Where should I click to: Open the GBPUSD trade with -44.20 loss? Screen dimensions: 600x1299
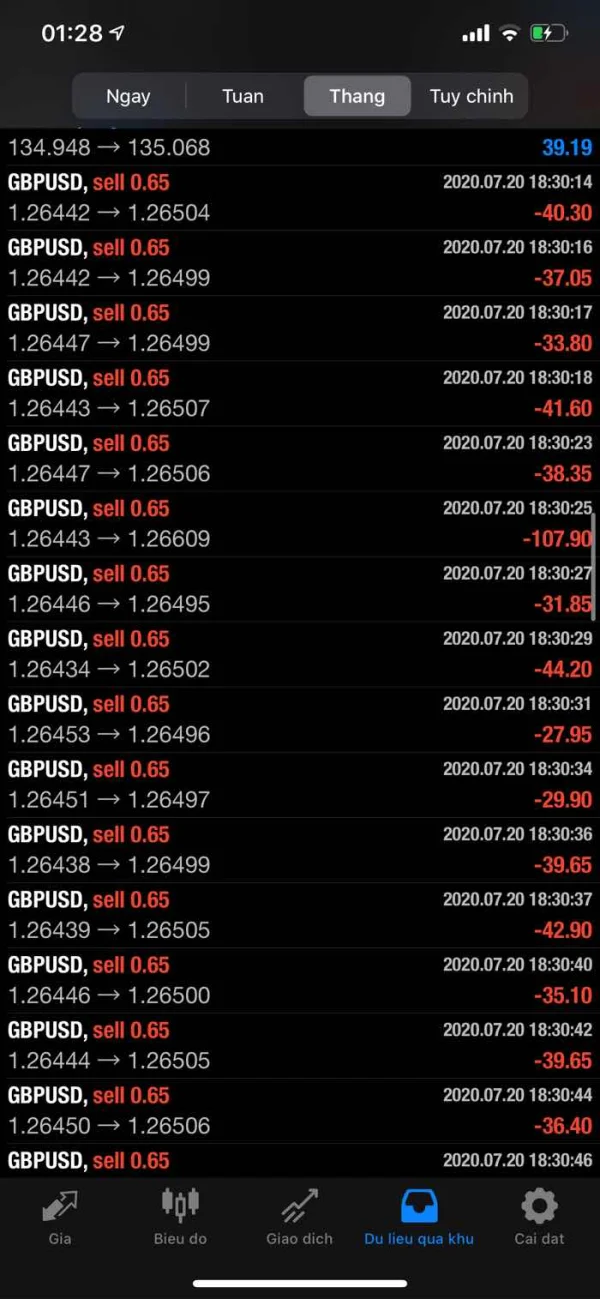click(300, 654)
